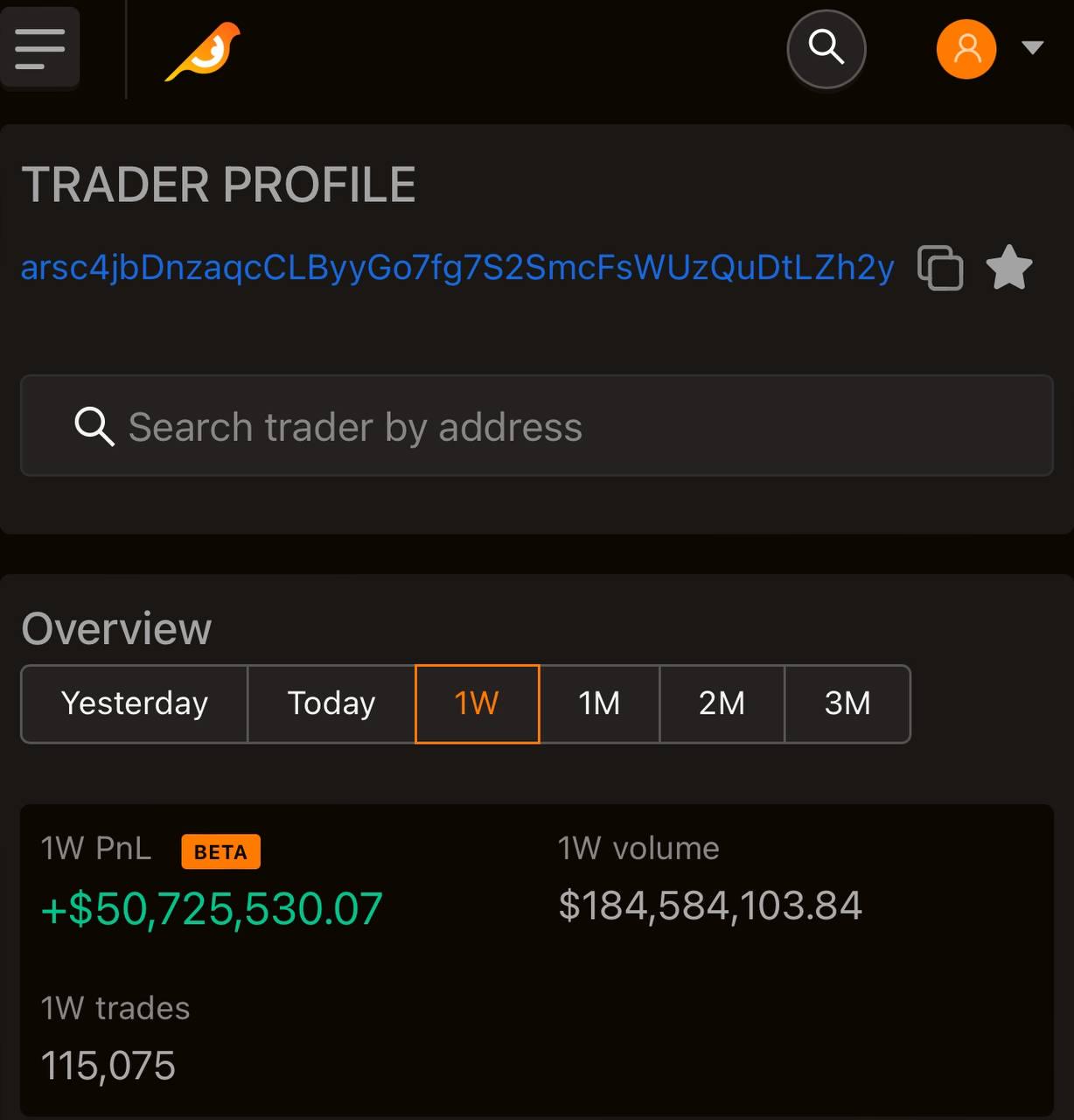Switch overview to 1M

599,703
